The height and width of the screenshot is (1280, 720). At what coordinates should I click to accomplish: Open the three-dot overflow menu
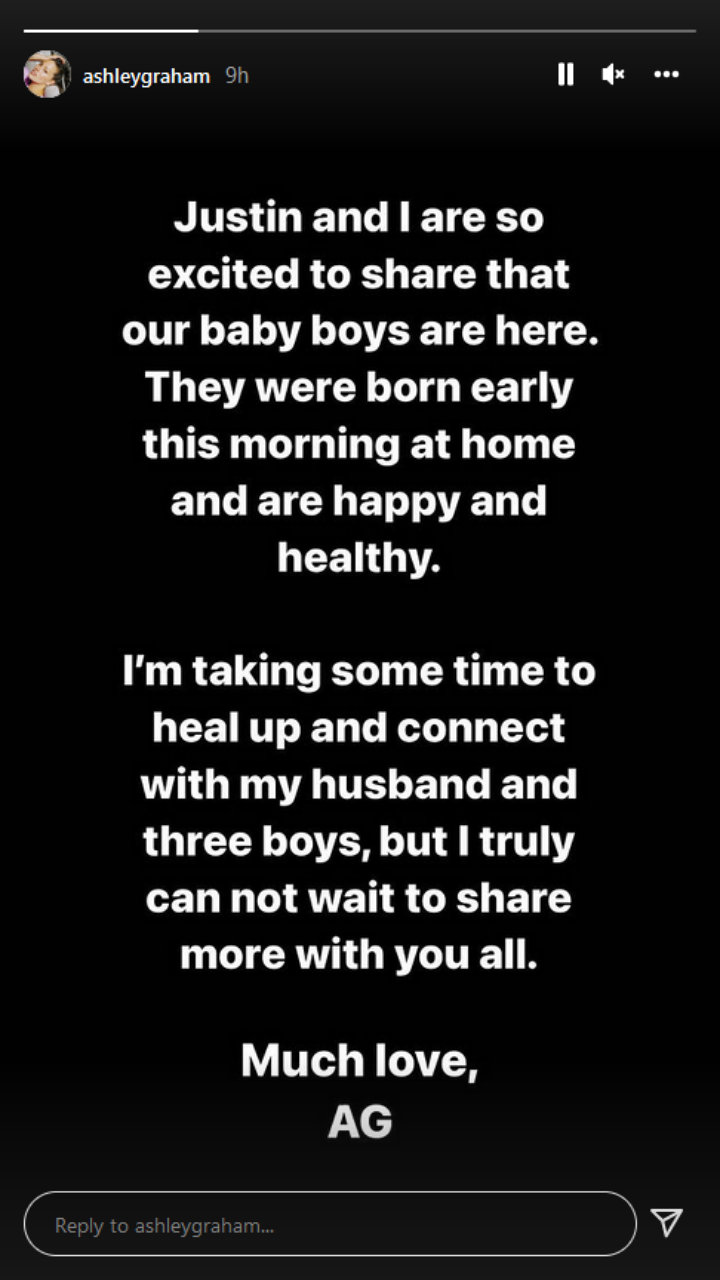tap(666, 75)
